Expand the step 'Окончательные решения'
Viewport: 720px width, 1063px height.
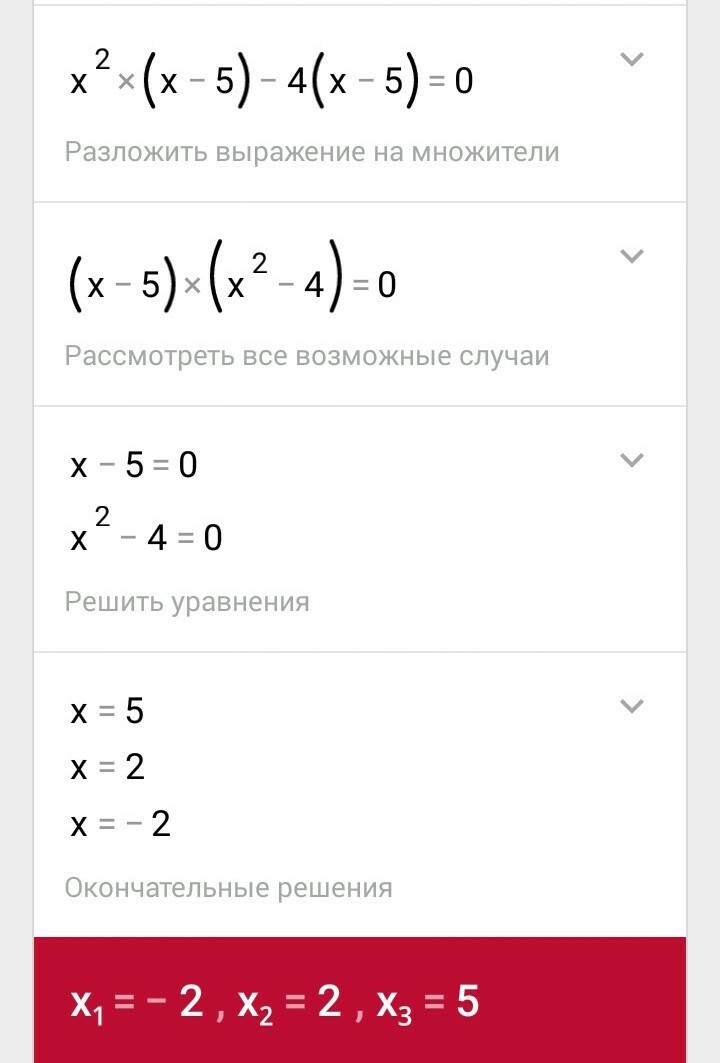pyautogui.click(x=630, y=706)
